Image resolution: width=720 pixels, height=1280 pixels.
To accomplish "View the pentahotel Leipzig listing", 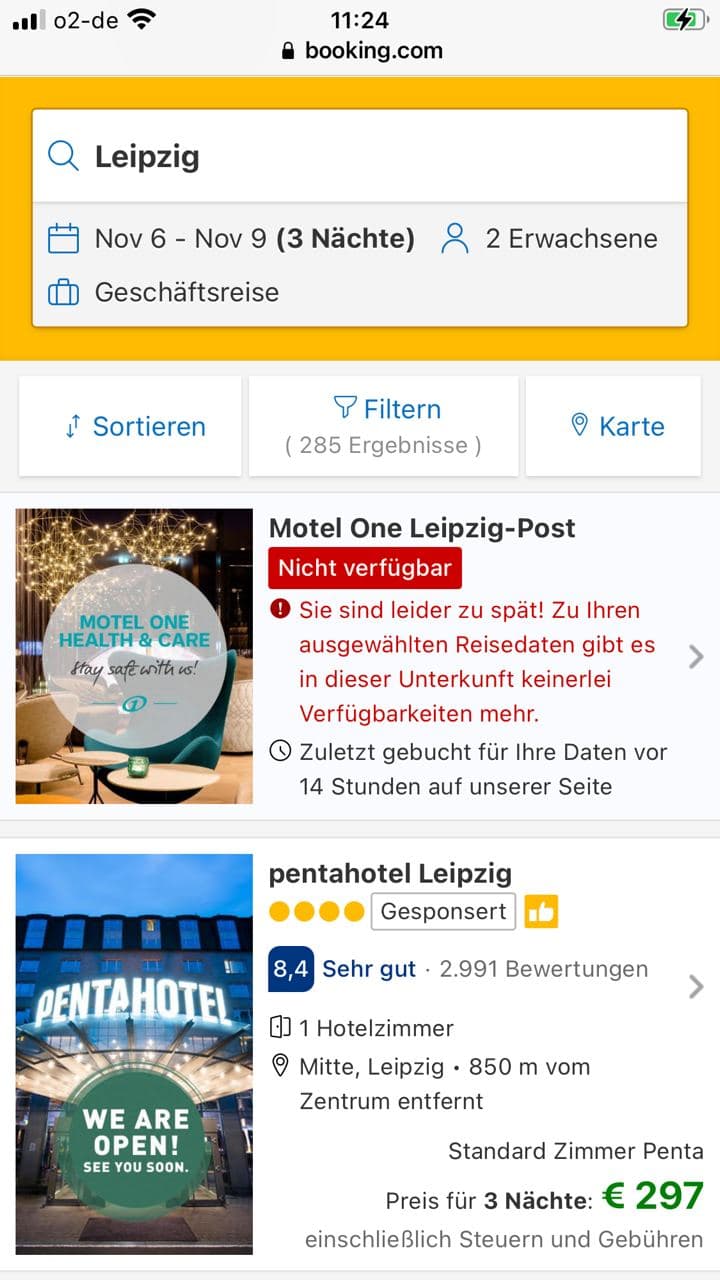I will tap(390, 873).
